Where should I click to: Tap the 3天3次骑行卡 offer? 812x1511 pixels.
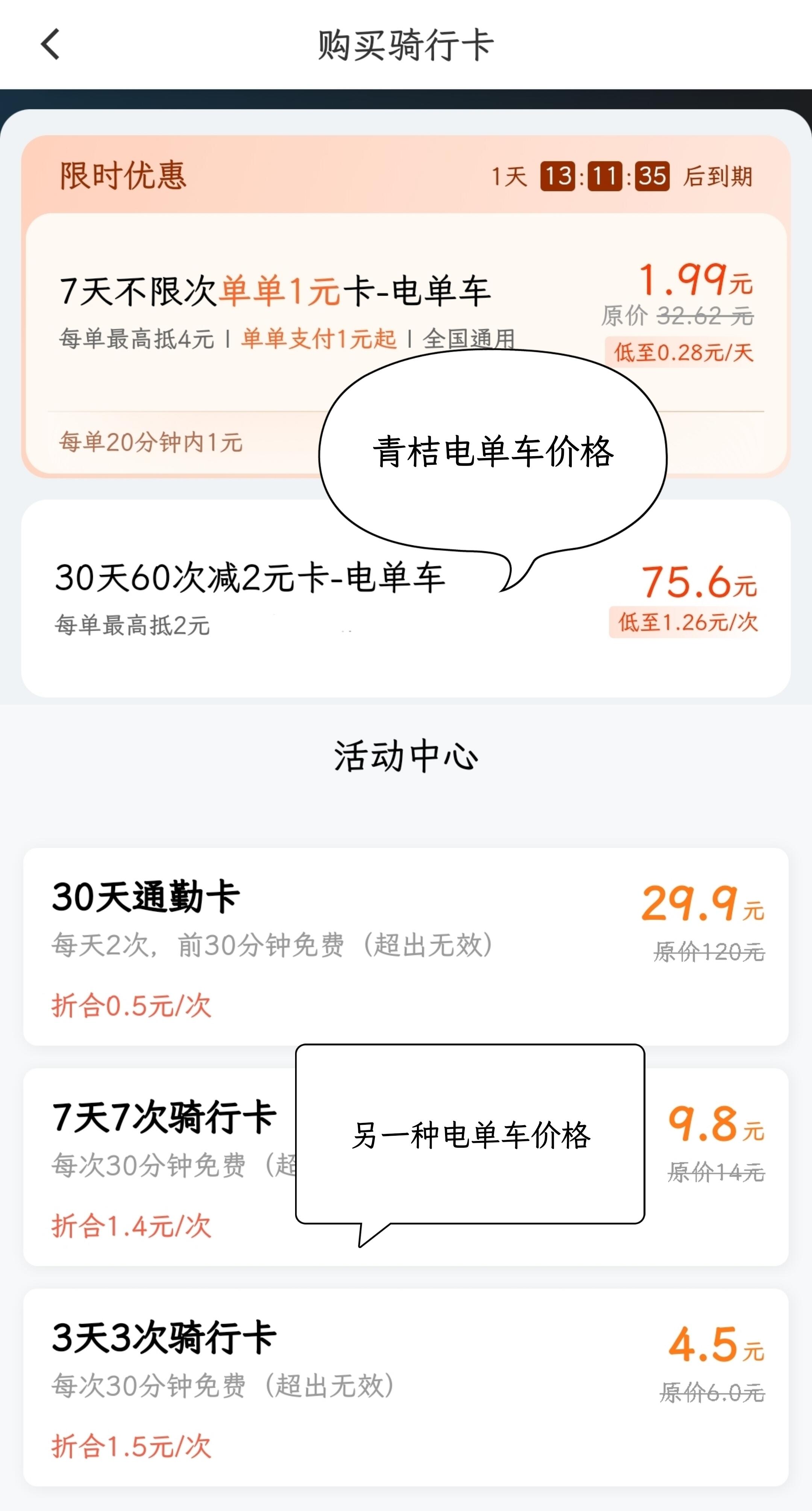(406, 1387)
